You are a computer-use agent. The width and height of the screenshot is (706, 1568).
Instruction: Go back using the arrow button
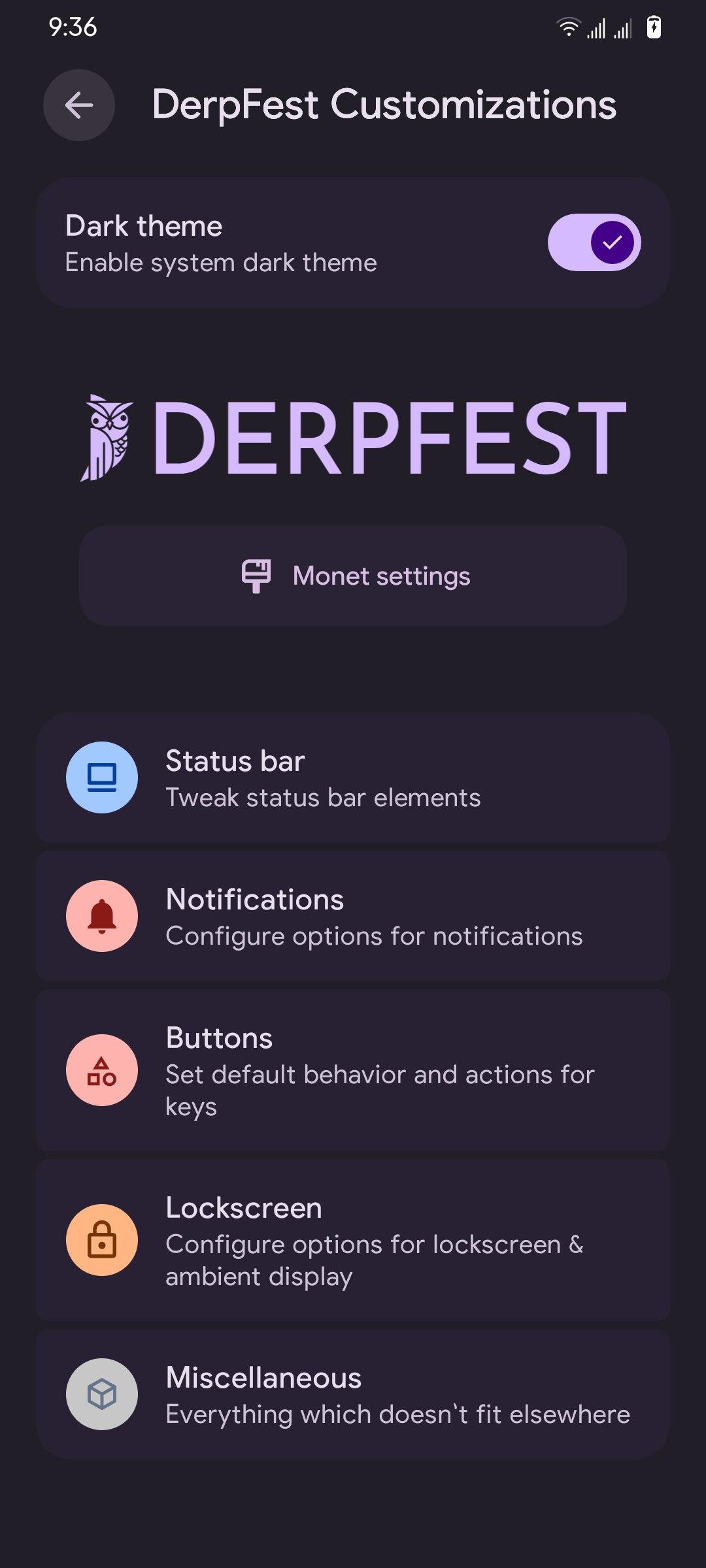79,105
